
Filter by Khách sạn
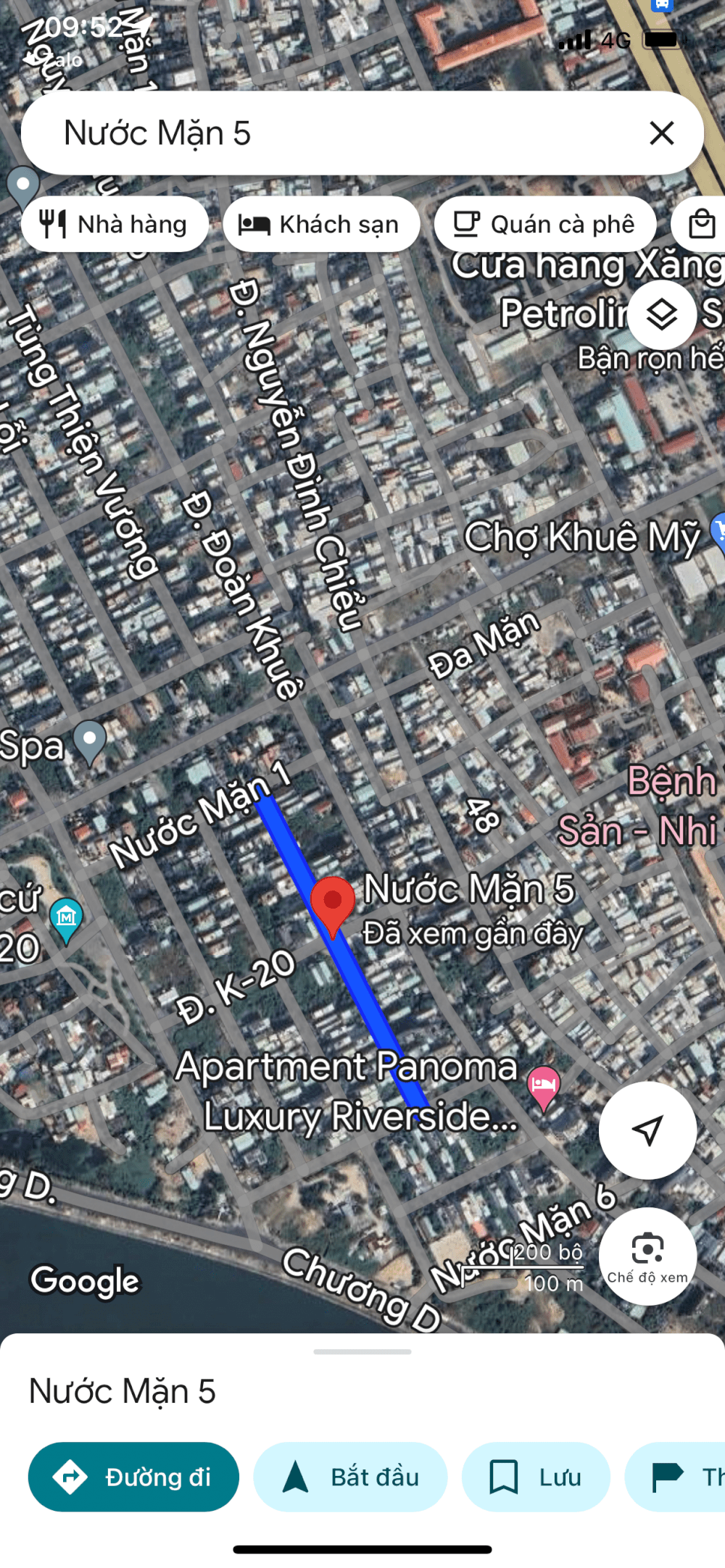click(x=321, y=225)
